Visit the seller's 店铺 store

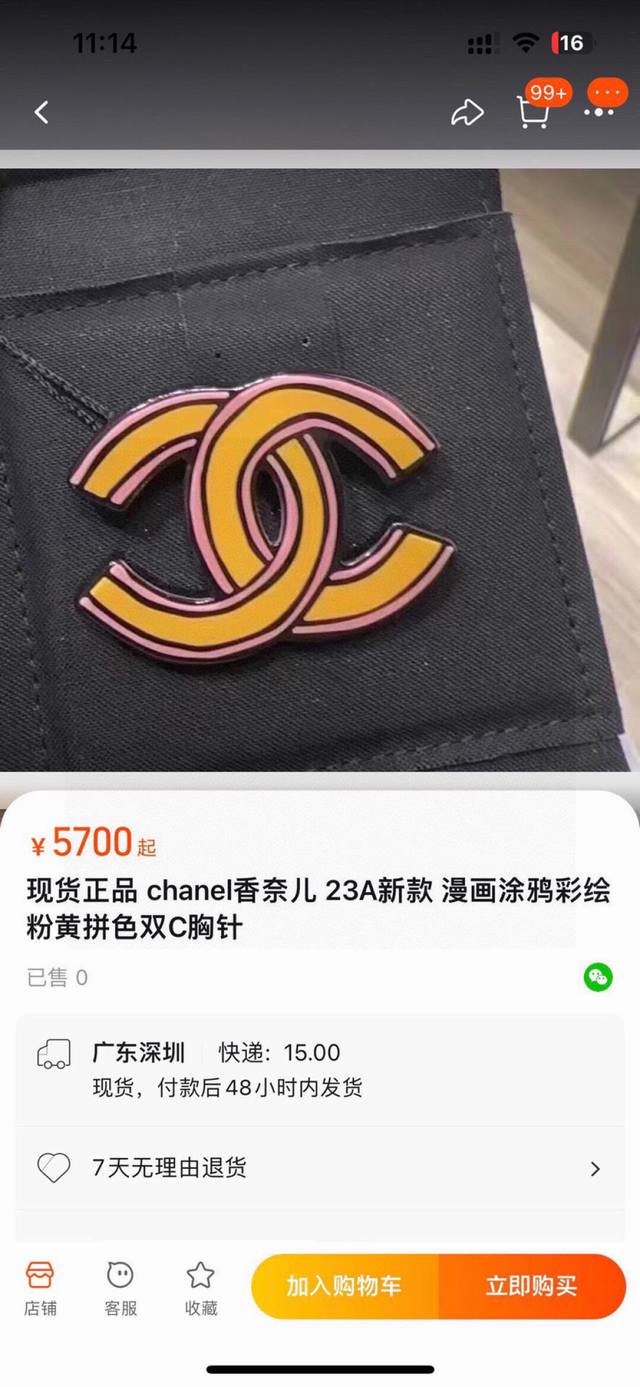coord(40,1287)
